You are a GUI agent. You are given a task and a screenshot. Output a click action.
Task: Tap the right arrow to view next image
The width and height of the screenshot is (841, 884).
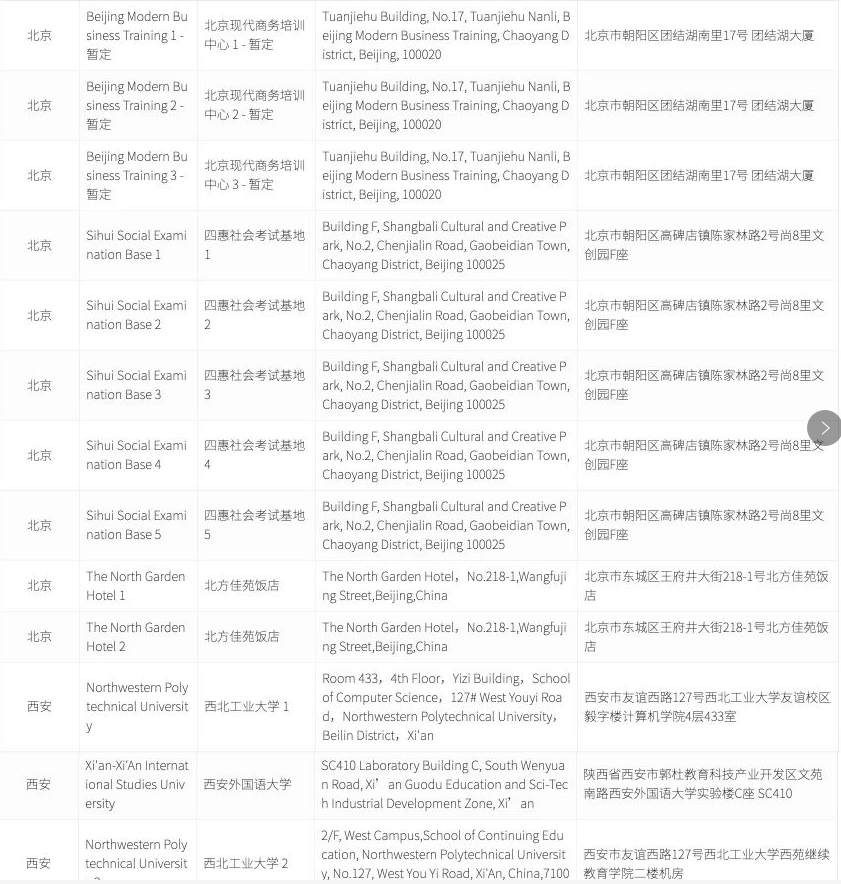(x=824, y=428)
